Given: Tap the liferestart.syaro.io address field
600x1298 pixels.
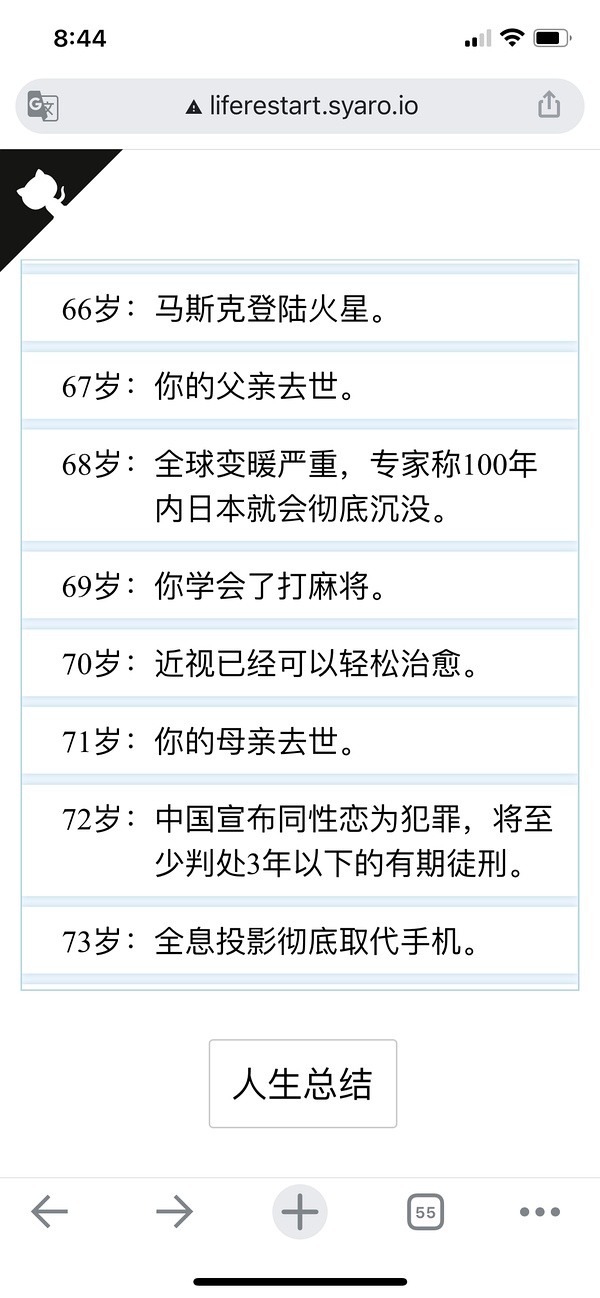Looking at the screenshot, I should [x=300, y=106].
